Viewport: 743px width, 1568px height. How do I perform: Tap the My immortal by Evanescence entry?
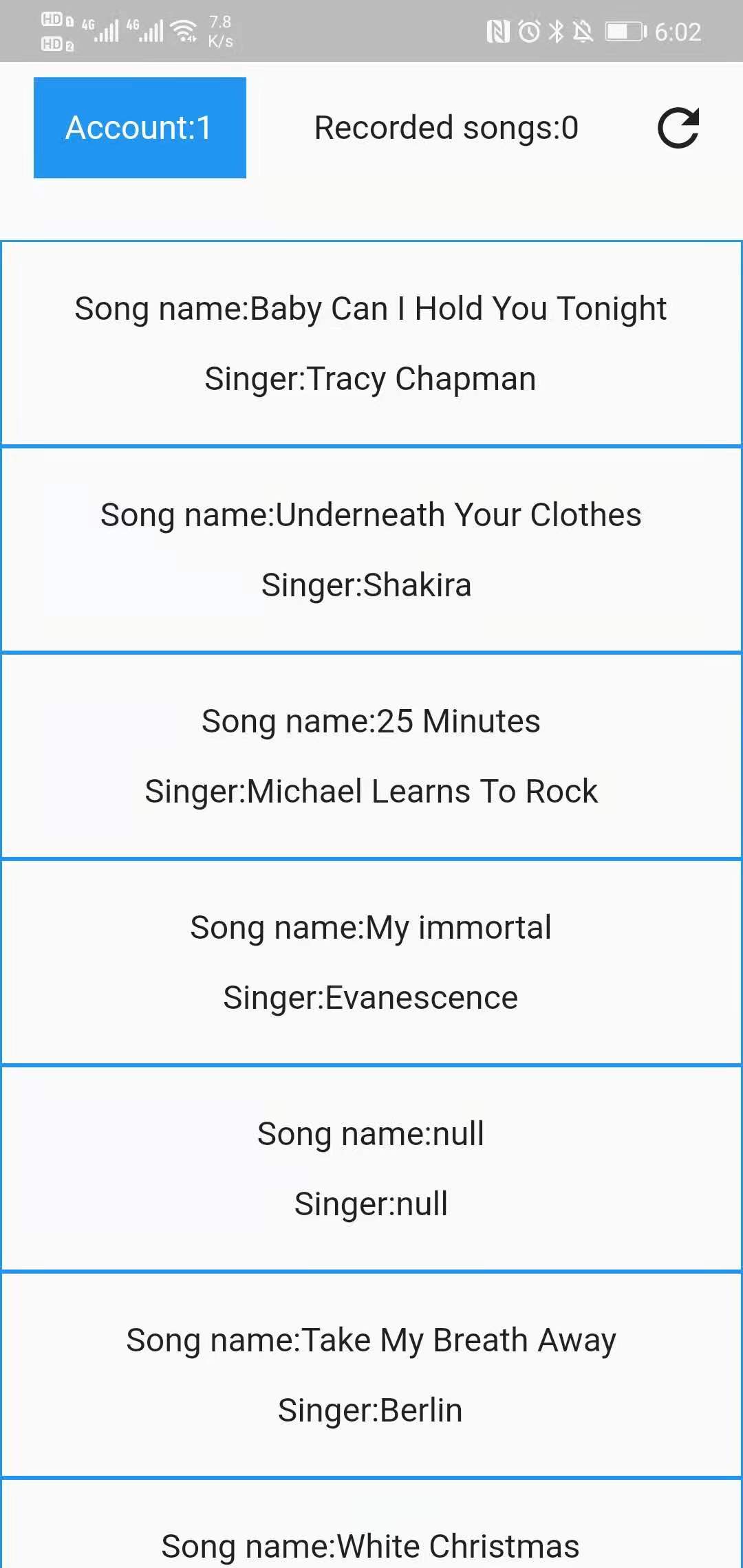[x=371, y=961]
